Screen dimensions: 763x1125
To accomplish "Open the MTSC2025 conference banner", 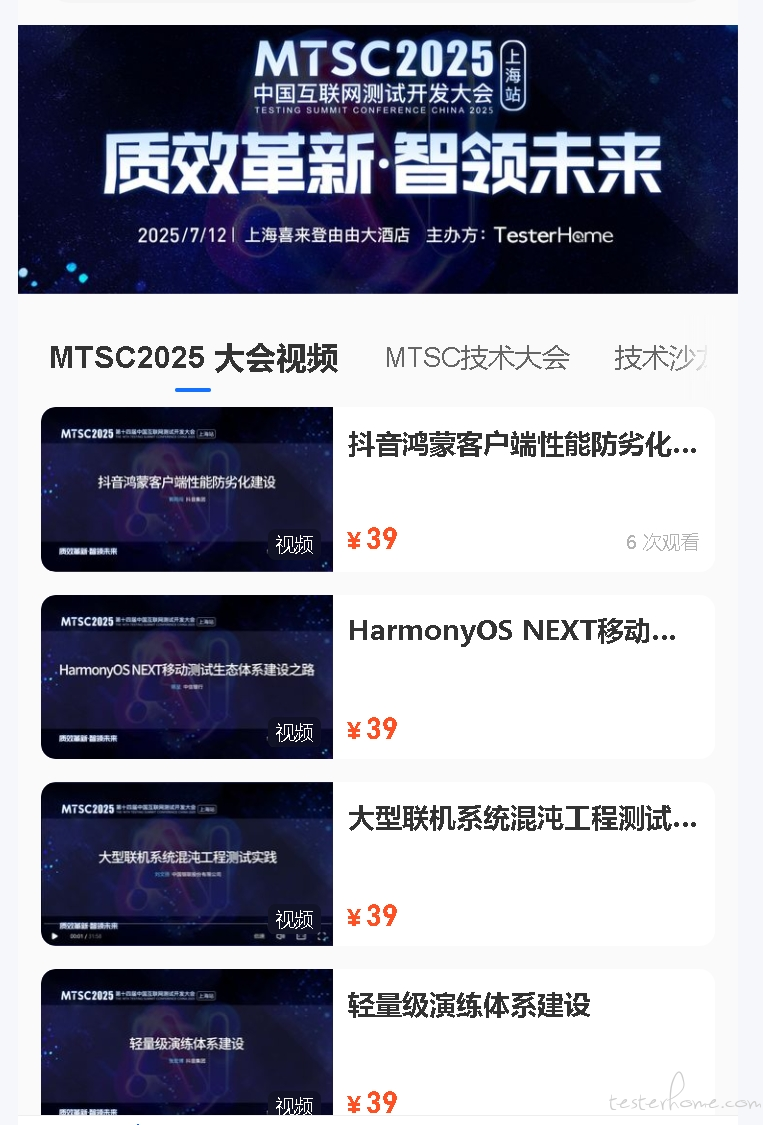I will [378, 159].
